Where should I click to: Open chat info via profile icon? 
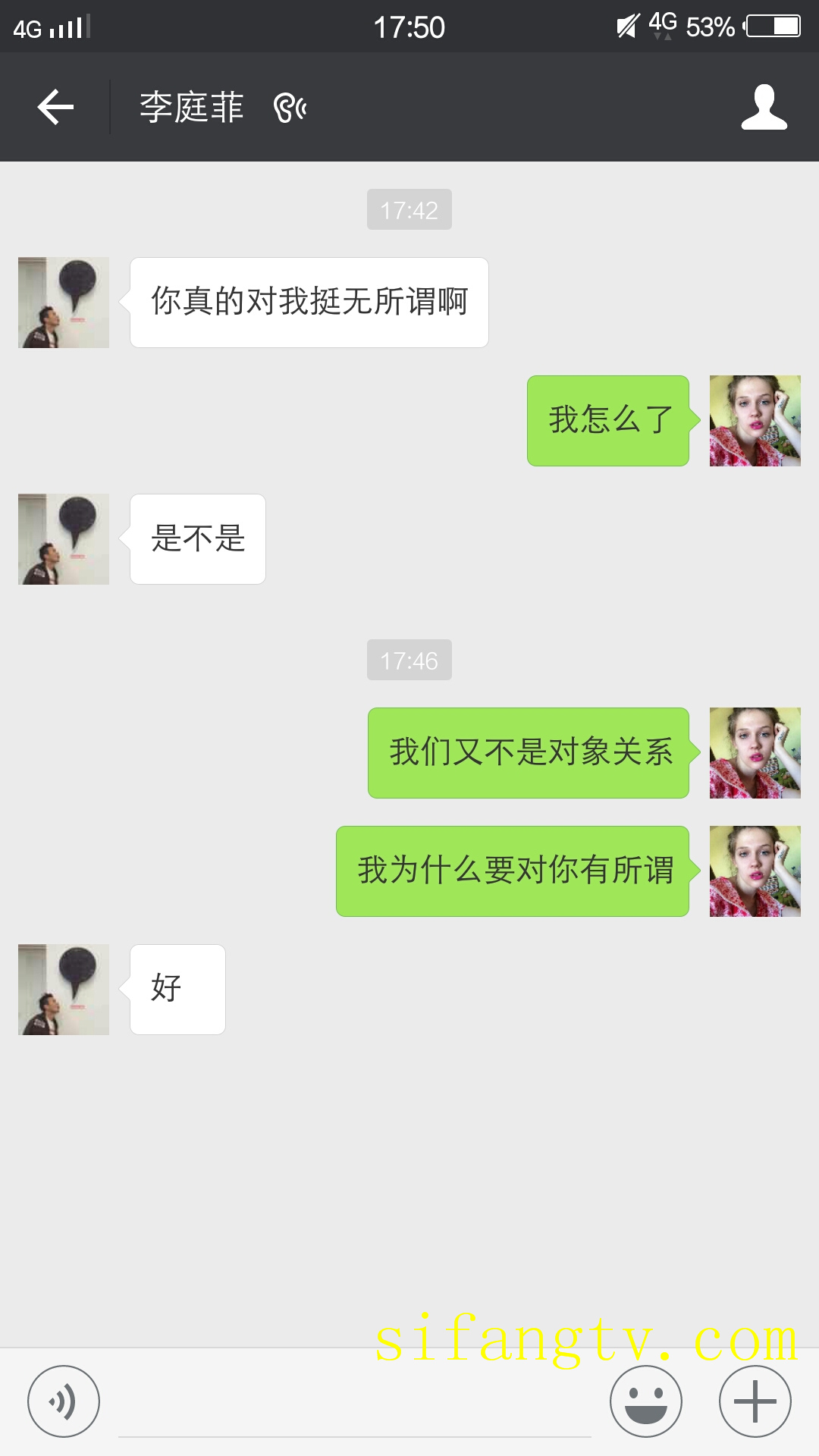coord(764,107)
